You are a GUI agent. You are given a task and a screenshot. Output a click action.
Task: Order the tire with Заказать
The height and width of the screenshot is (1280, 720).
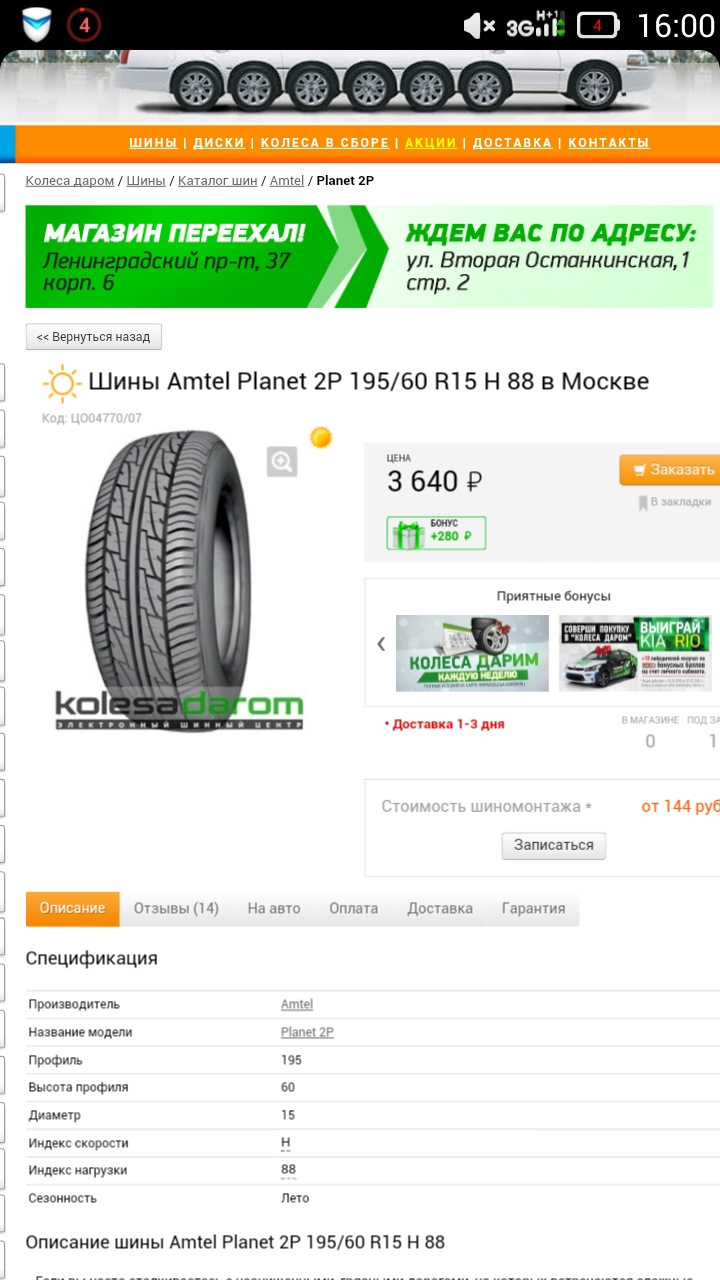pos(671,469)
